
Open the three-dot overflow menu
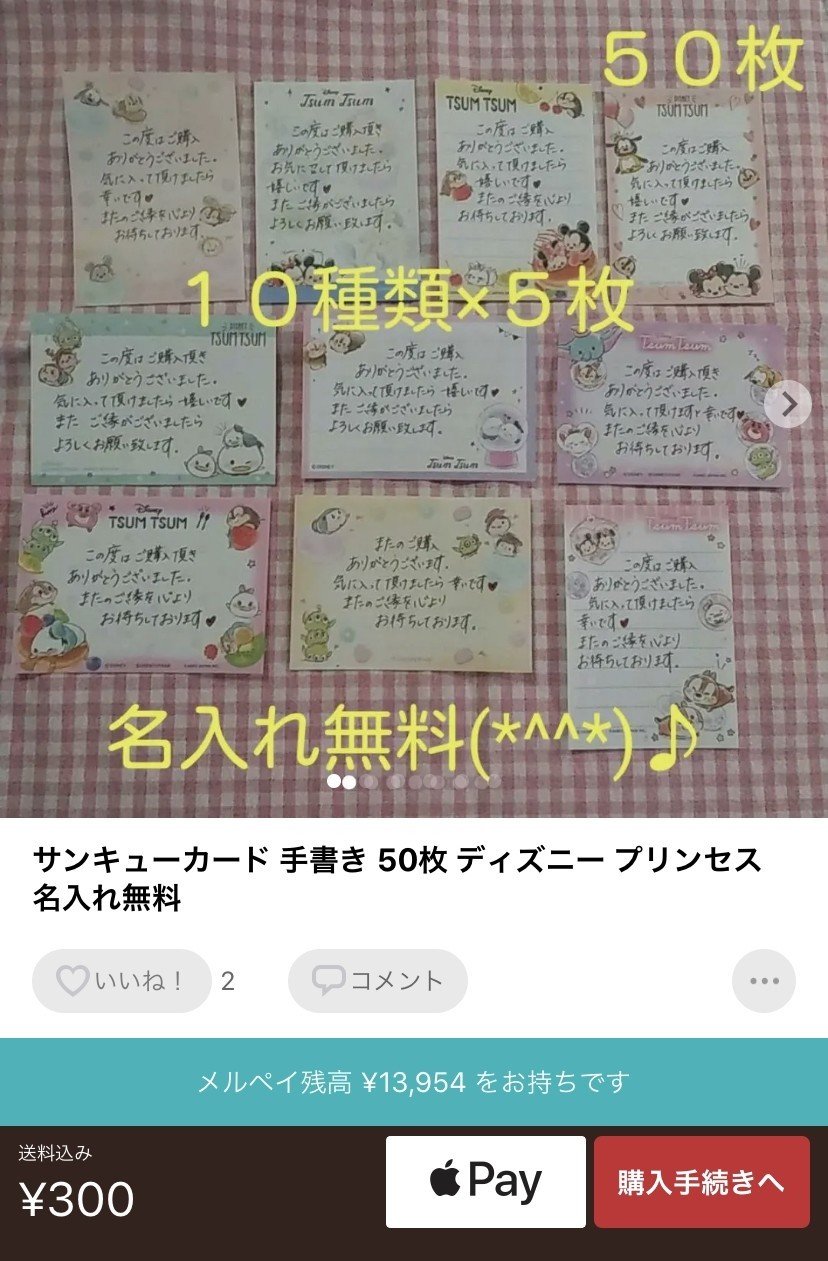click(x=764, y=981)
